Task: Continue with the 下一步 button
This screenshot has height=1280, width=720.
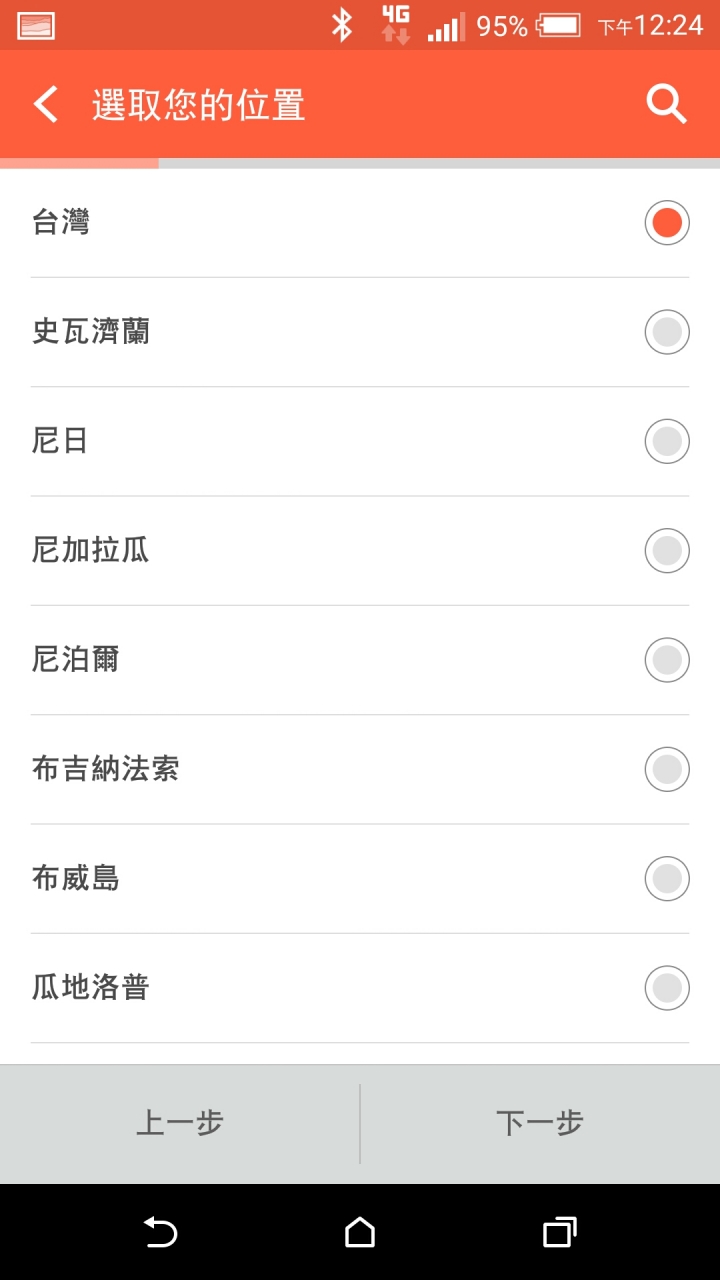Action: pos(540,1124)
